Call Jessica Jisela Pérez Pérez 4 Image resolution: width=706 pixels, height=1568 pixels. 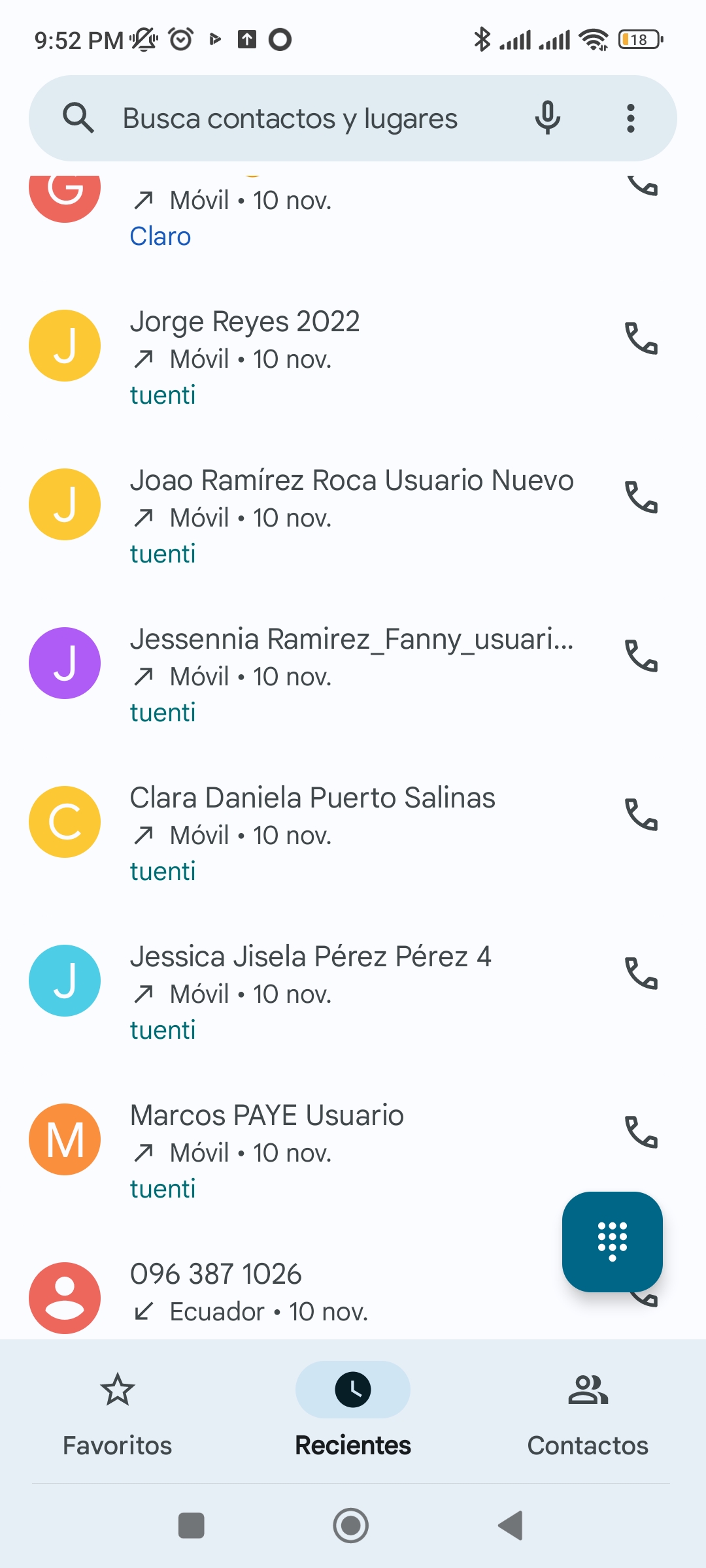[x=641, y=973]
